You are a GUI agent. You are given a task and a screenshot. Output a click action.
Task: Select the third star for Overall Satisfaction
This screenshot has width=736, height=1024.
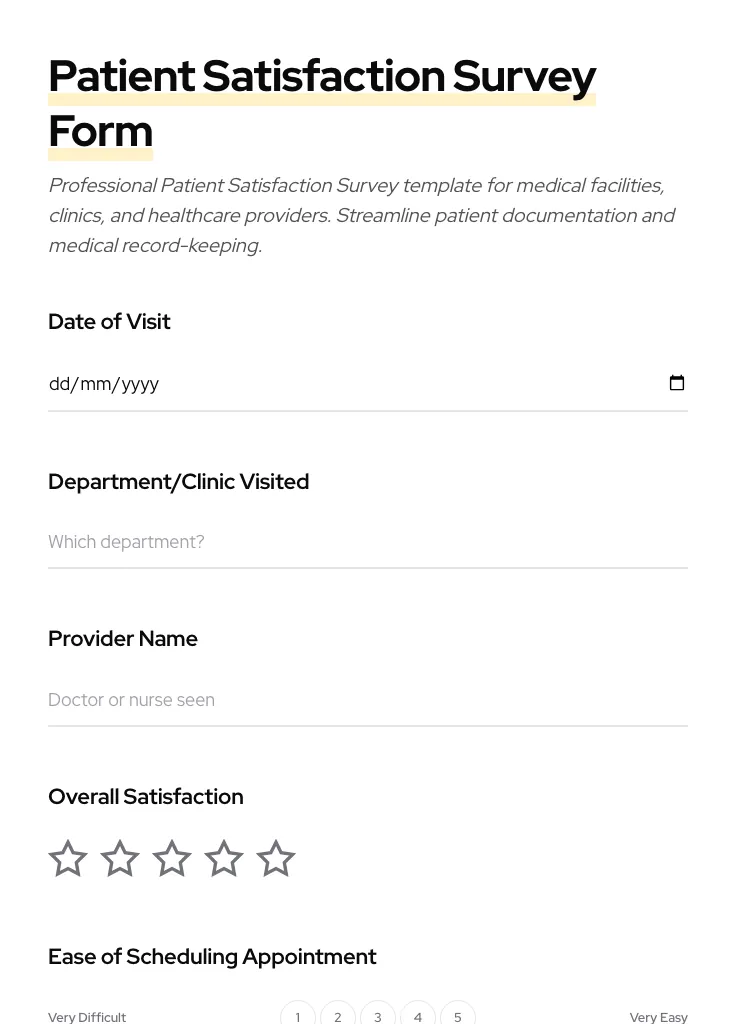[x=171, y=858]
